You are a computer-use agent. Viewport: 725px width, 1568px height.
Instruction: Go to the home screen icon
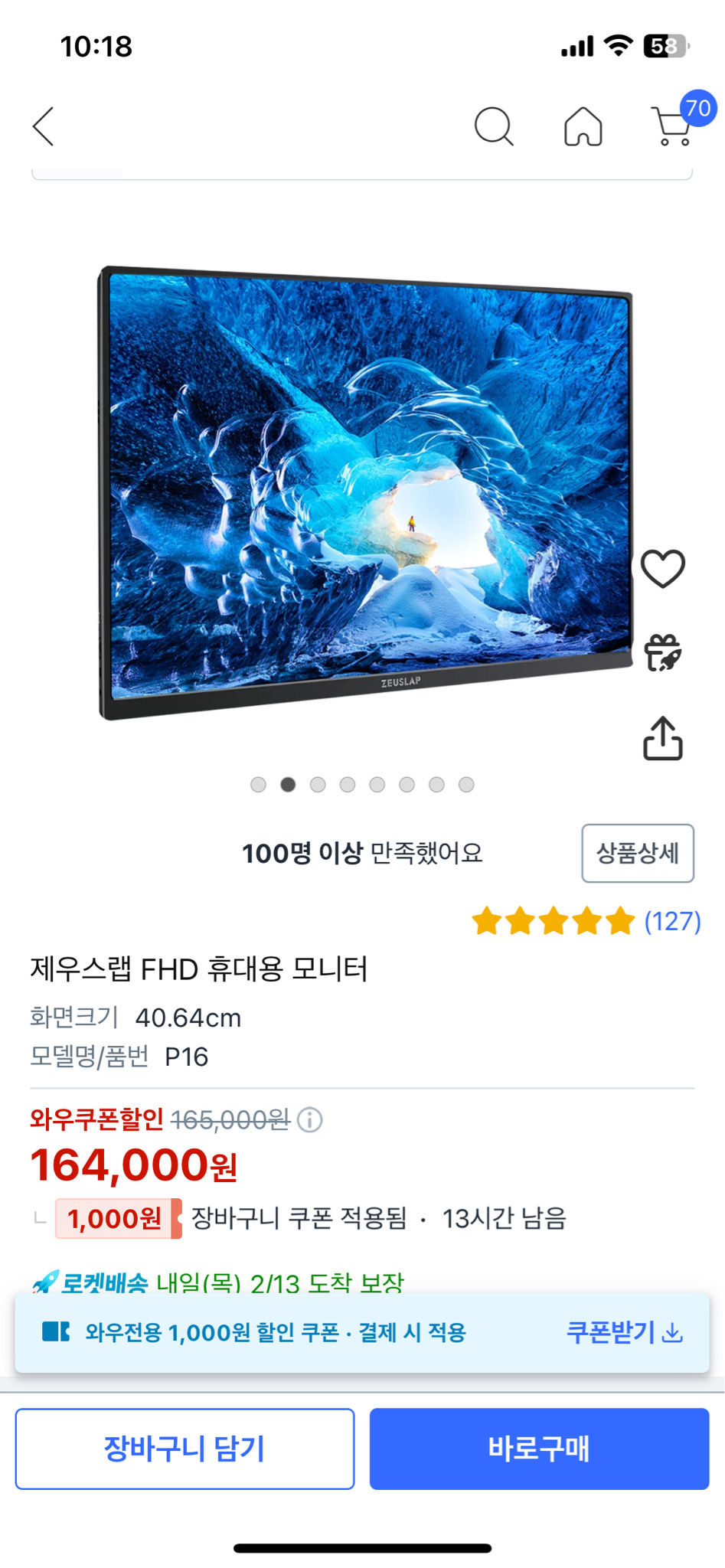[x=583, y=127]
